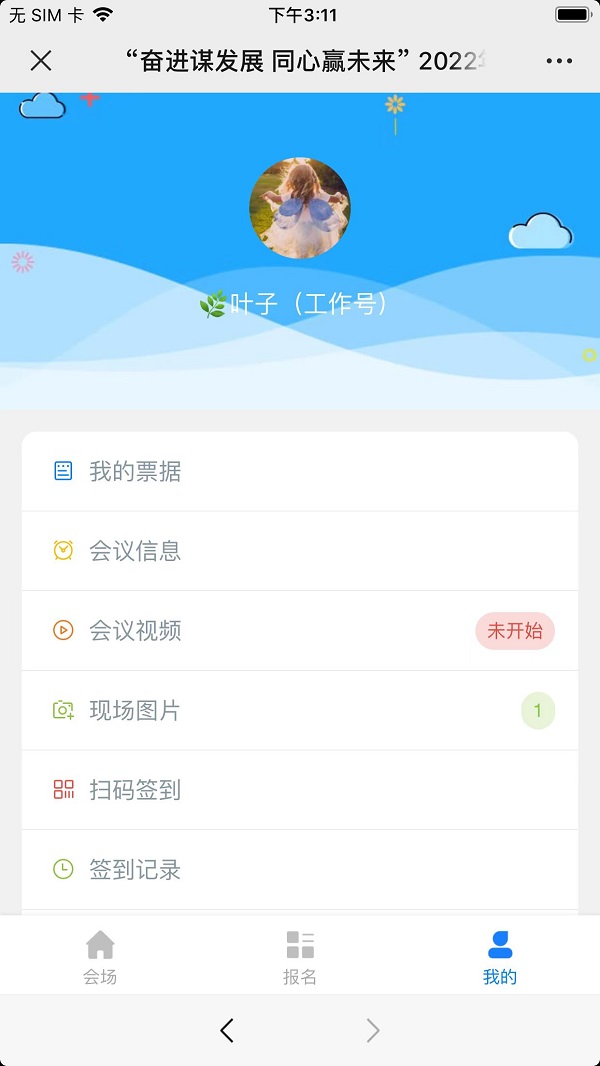View 签到记录 check-in records
Viewport: 600px width, 1066px height.
tap(300, 870)
